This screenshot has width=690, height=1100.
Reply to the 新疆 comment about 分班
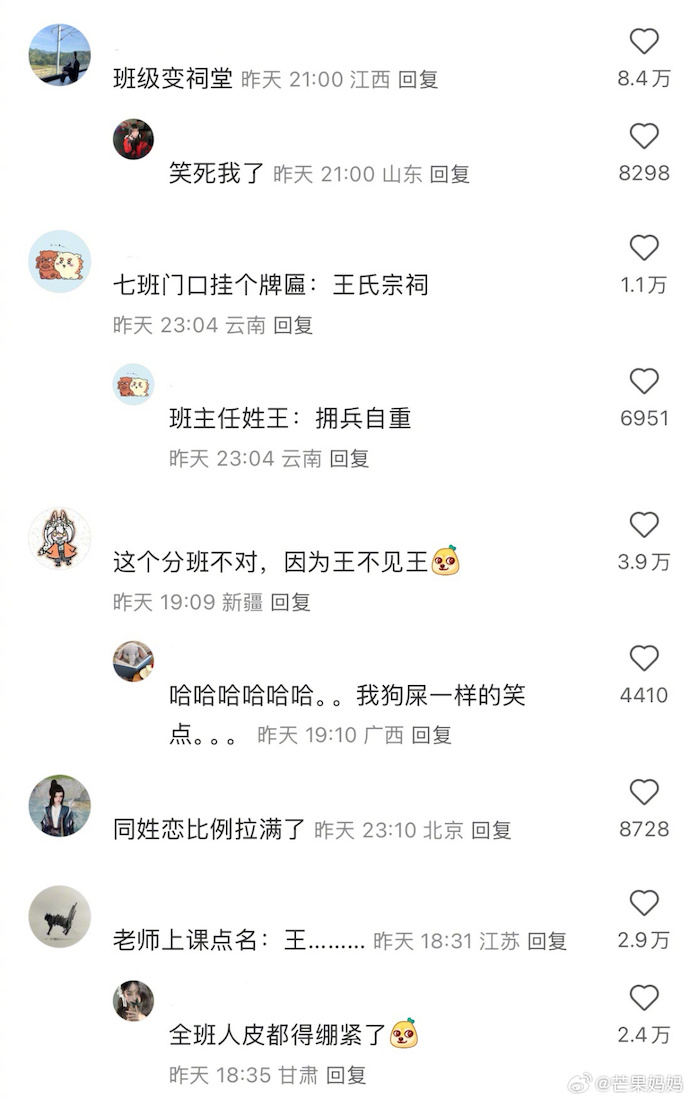tap(291, 602)
